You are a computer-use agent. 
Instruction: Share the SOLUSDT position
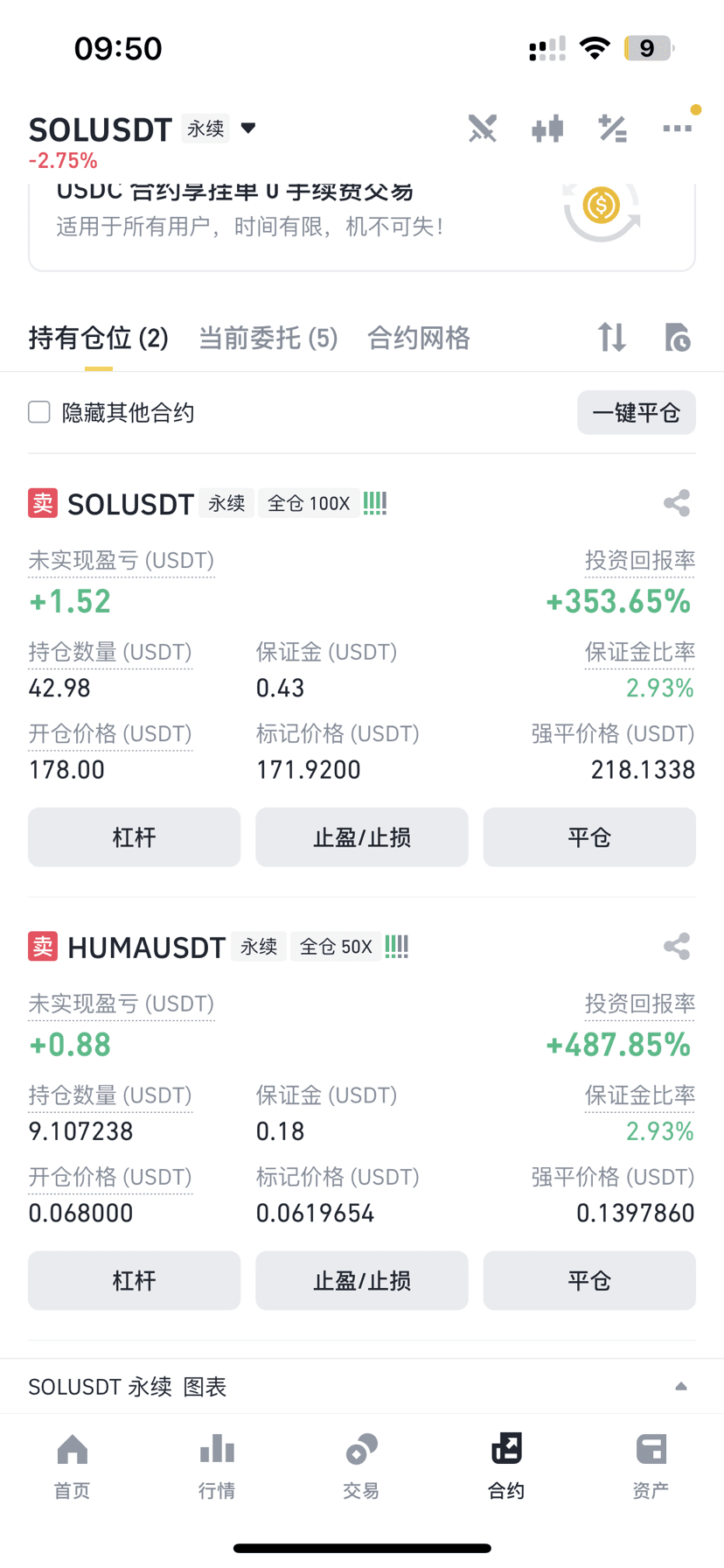coord(677,503)
